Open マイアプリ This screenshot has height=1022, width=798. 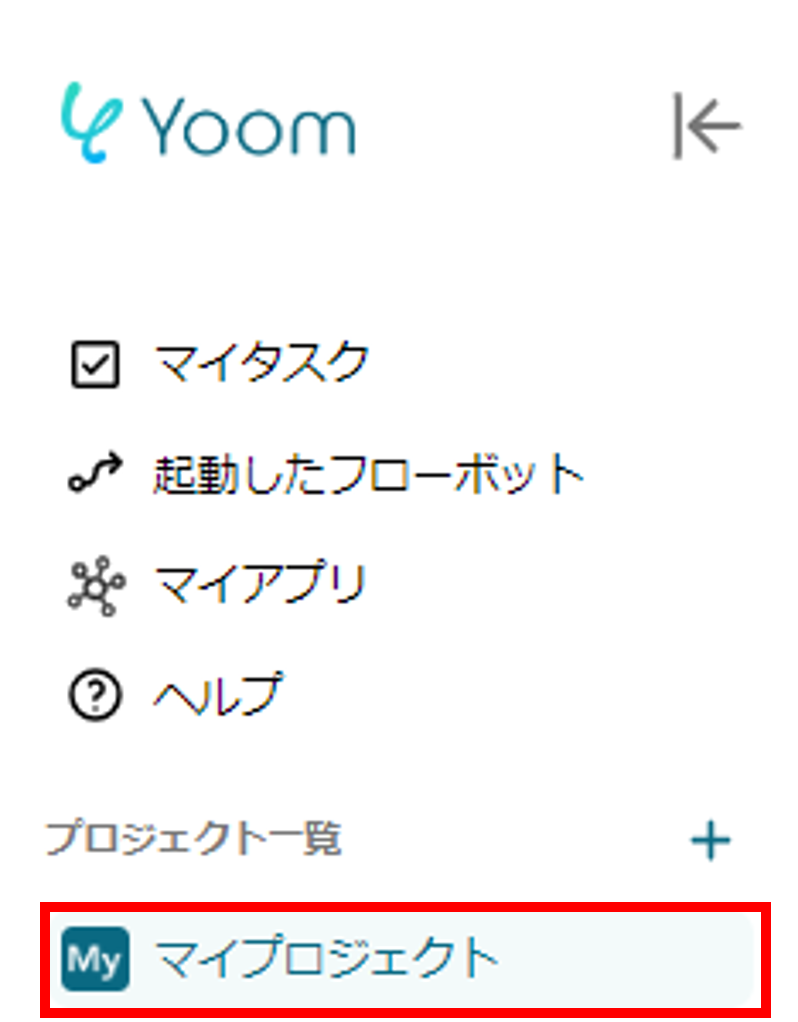258,584
